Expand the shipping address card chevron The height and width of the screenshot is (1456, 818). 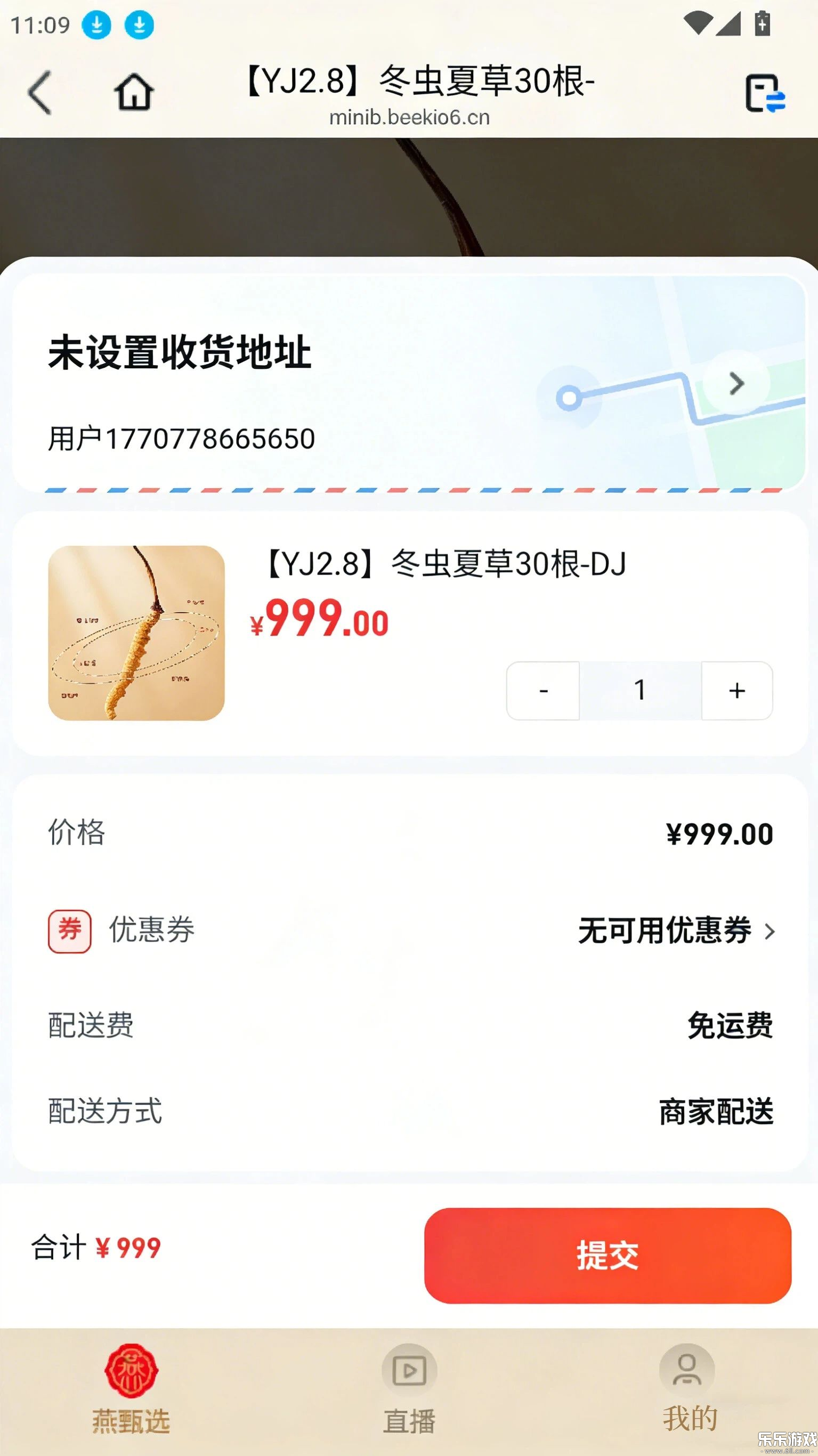coord(736,383)
